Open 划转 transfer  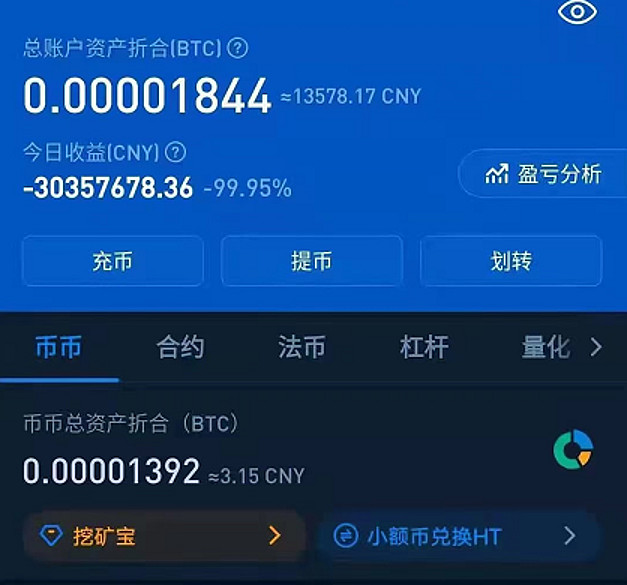pos(511,261)
